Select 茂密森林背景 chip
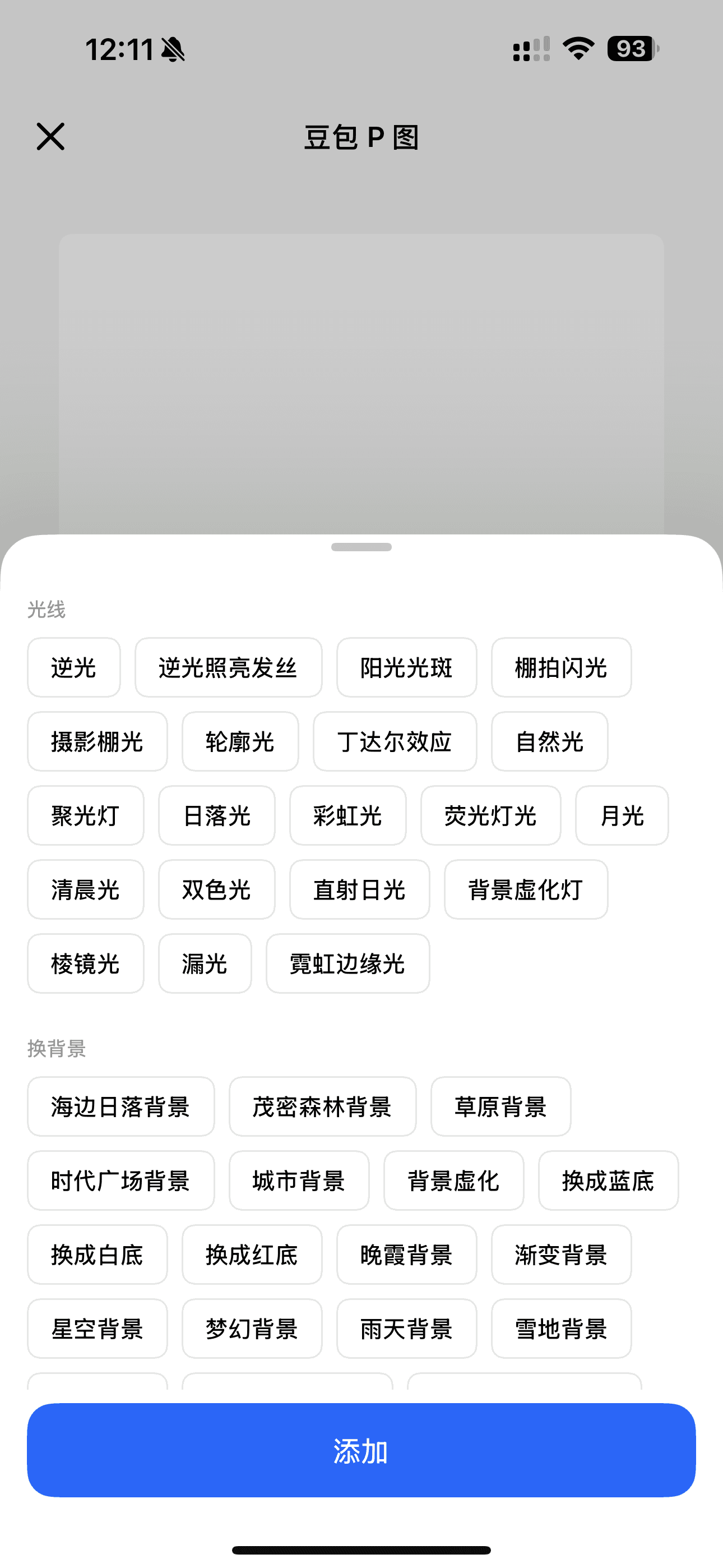Screen dimensions: 723x1568 [x=323, y=1106]
